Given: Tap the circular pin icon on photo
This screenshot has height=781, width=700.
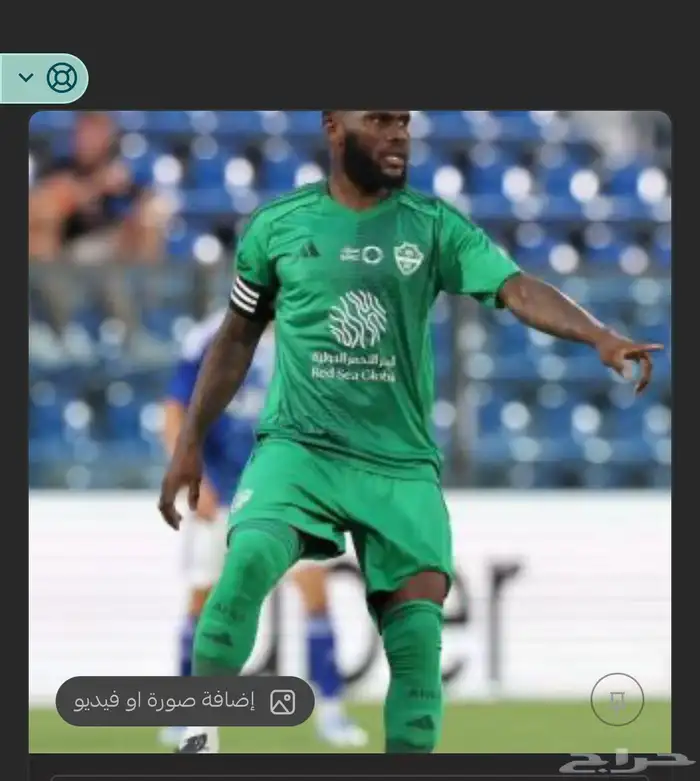Looking at the screenshot, I should [617, 699].
